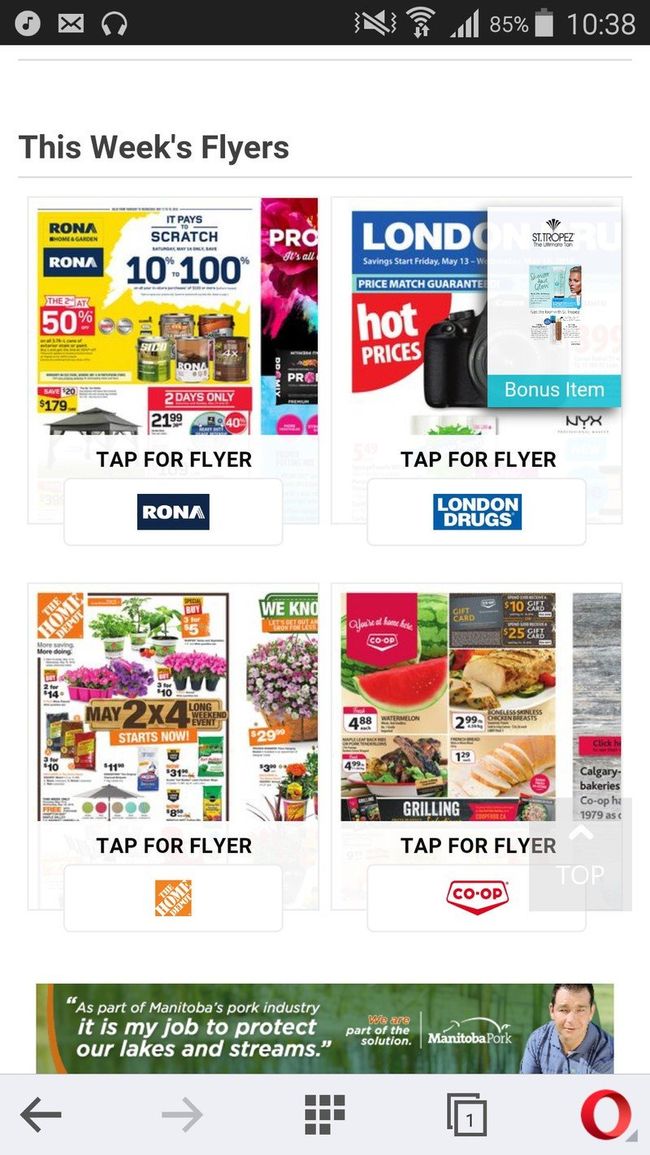Go back to the previous page
Screen dimensions: 650x1155
41,1115
